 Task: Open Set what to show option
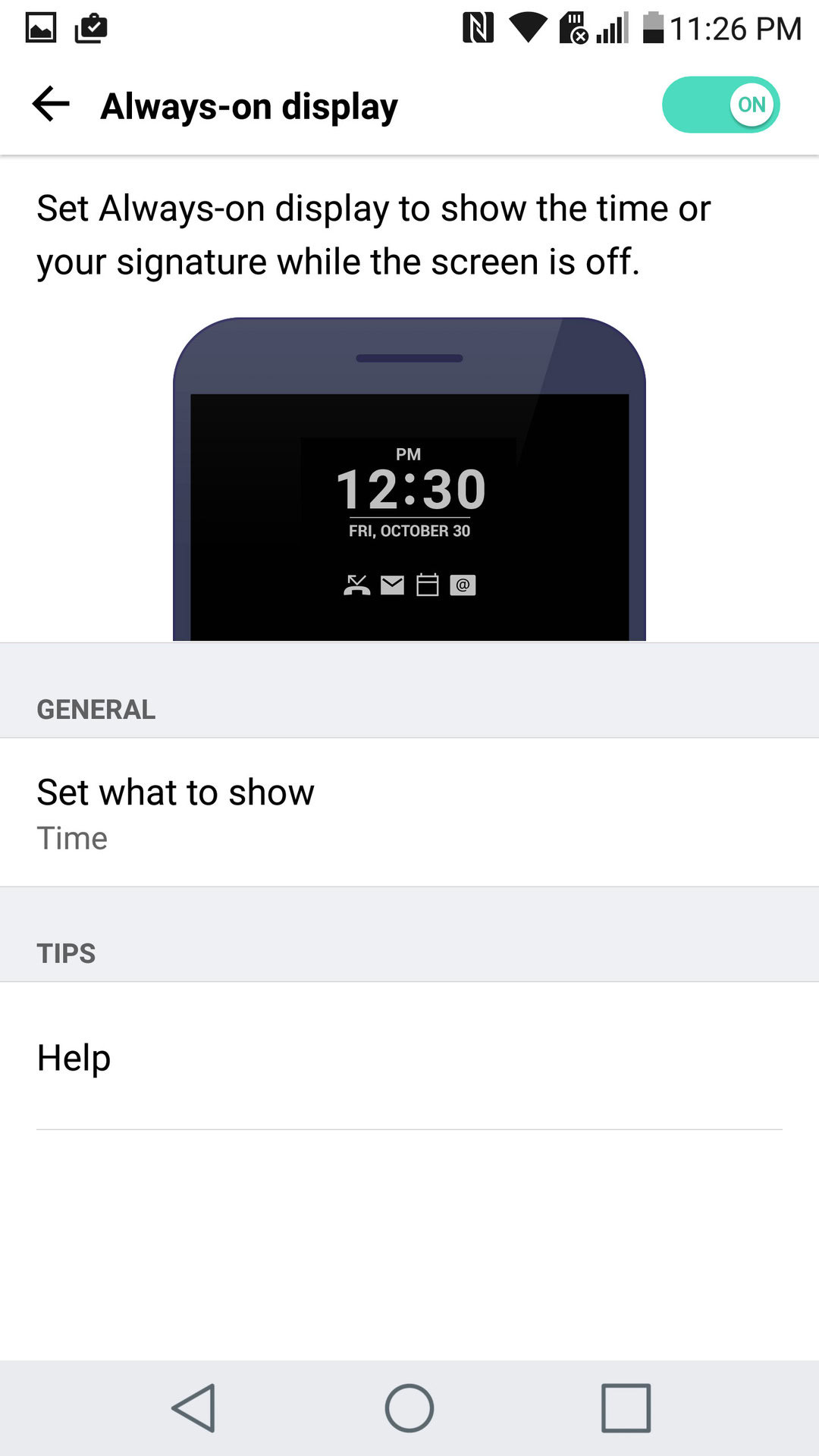pos(409,812)
